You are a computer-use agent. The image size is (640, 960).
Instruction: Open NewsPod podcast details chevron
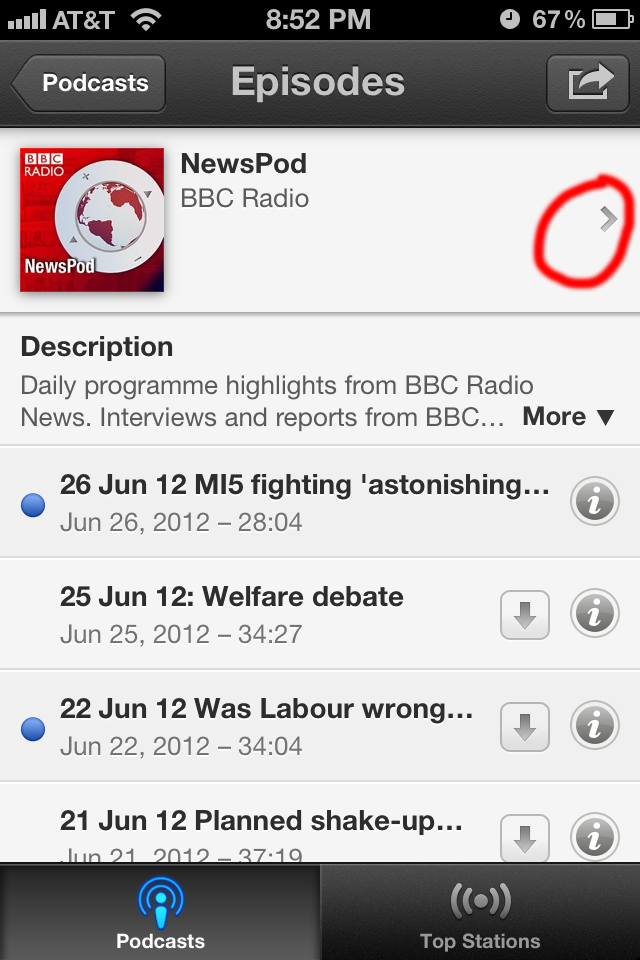(608, 220)
